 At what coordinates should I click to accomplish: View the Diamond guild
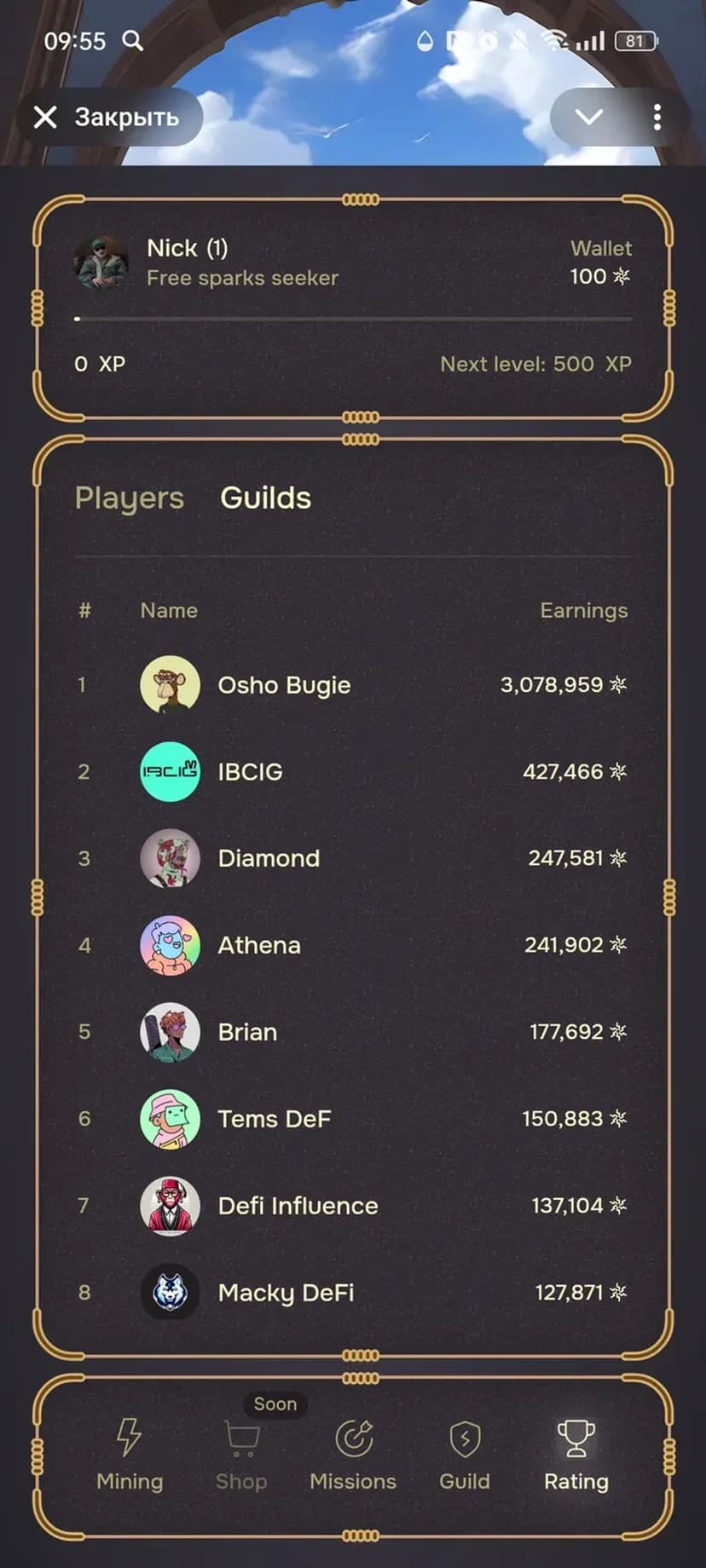click(x=269, y=858)
